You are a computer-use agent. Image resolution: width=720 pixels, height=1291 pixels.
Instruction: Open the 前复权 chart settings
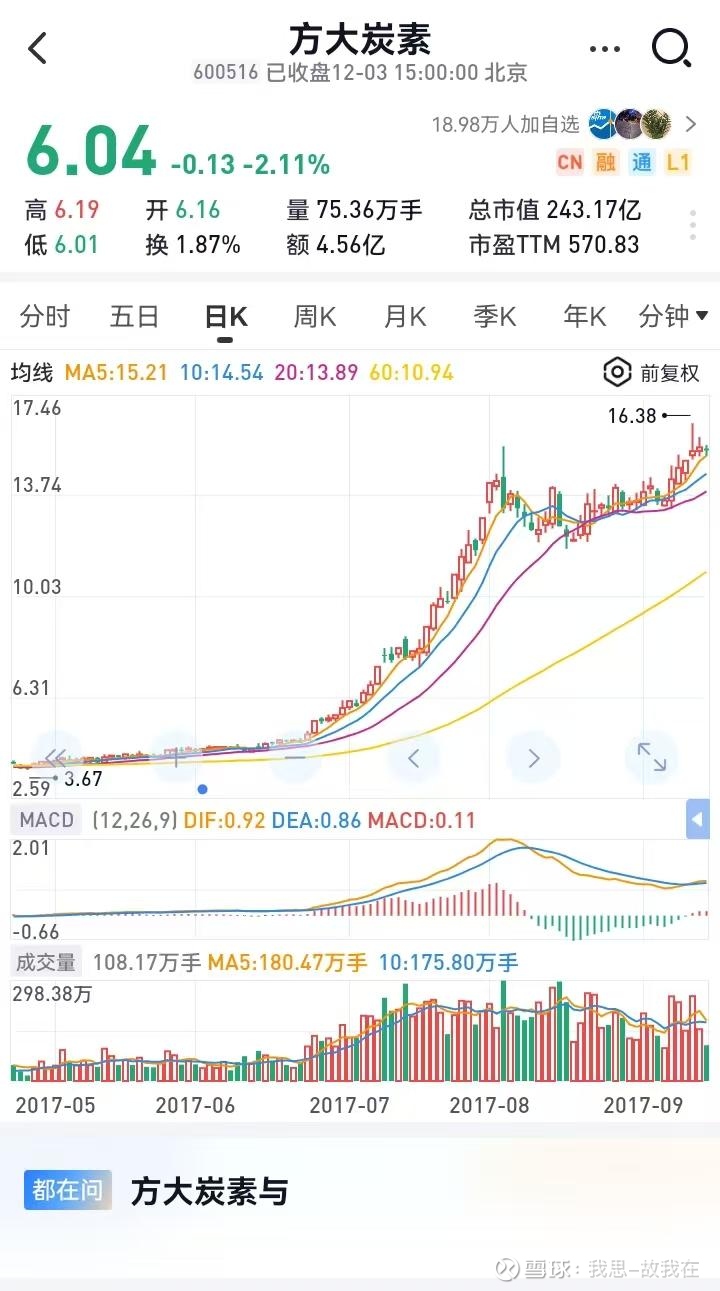(x=652, y=373)
